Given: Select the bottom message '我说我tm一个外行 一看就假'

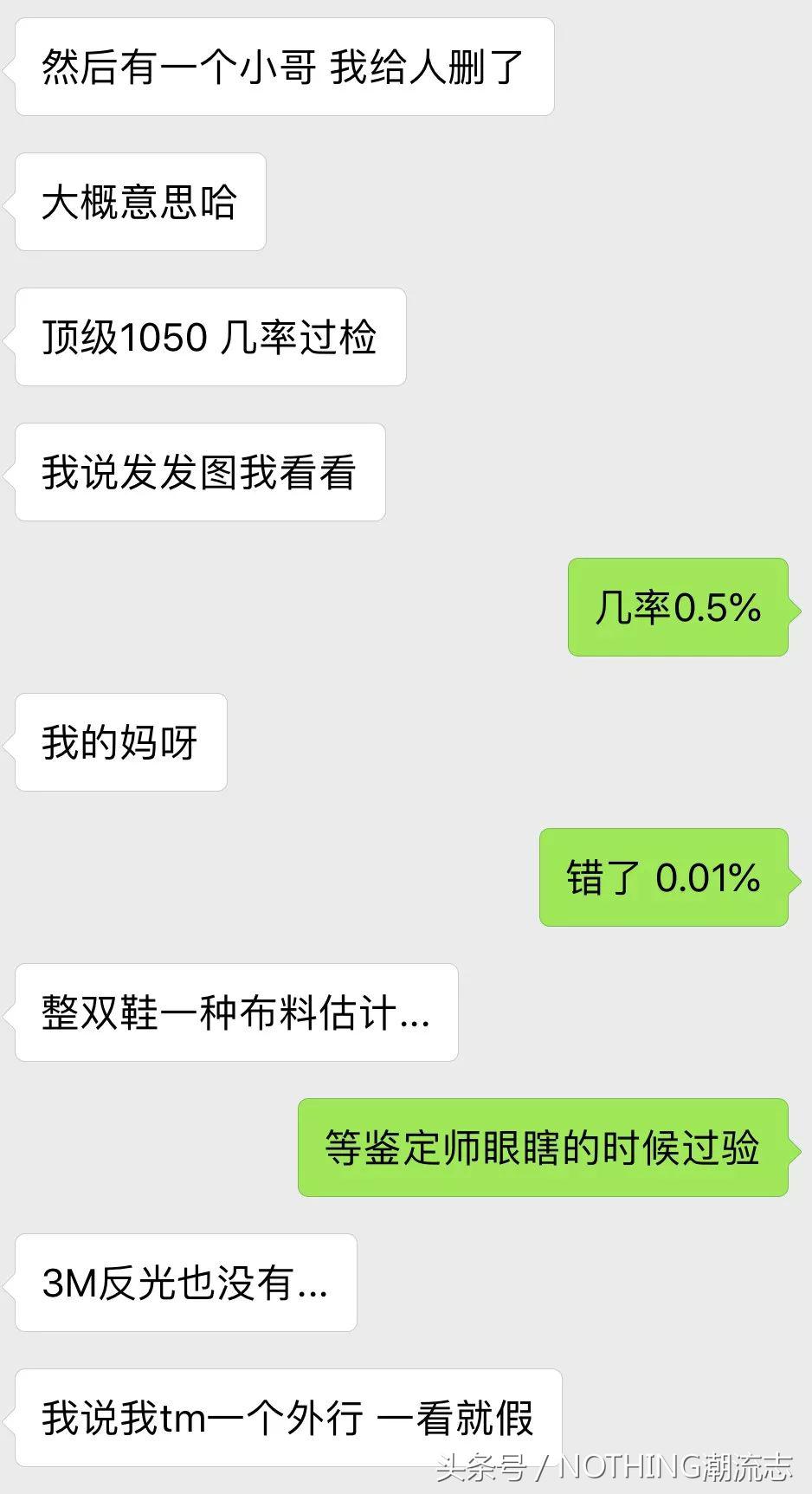Looking at the screenshot, I should (x=287, y=1418).
